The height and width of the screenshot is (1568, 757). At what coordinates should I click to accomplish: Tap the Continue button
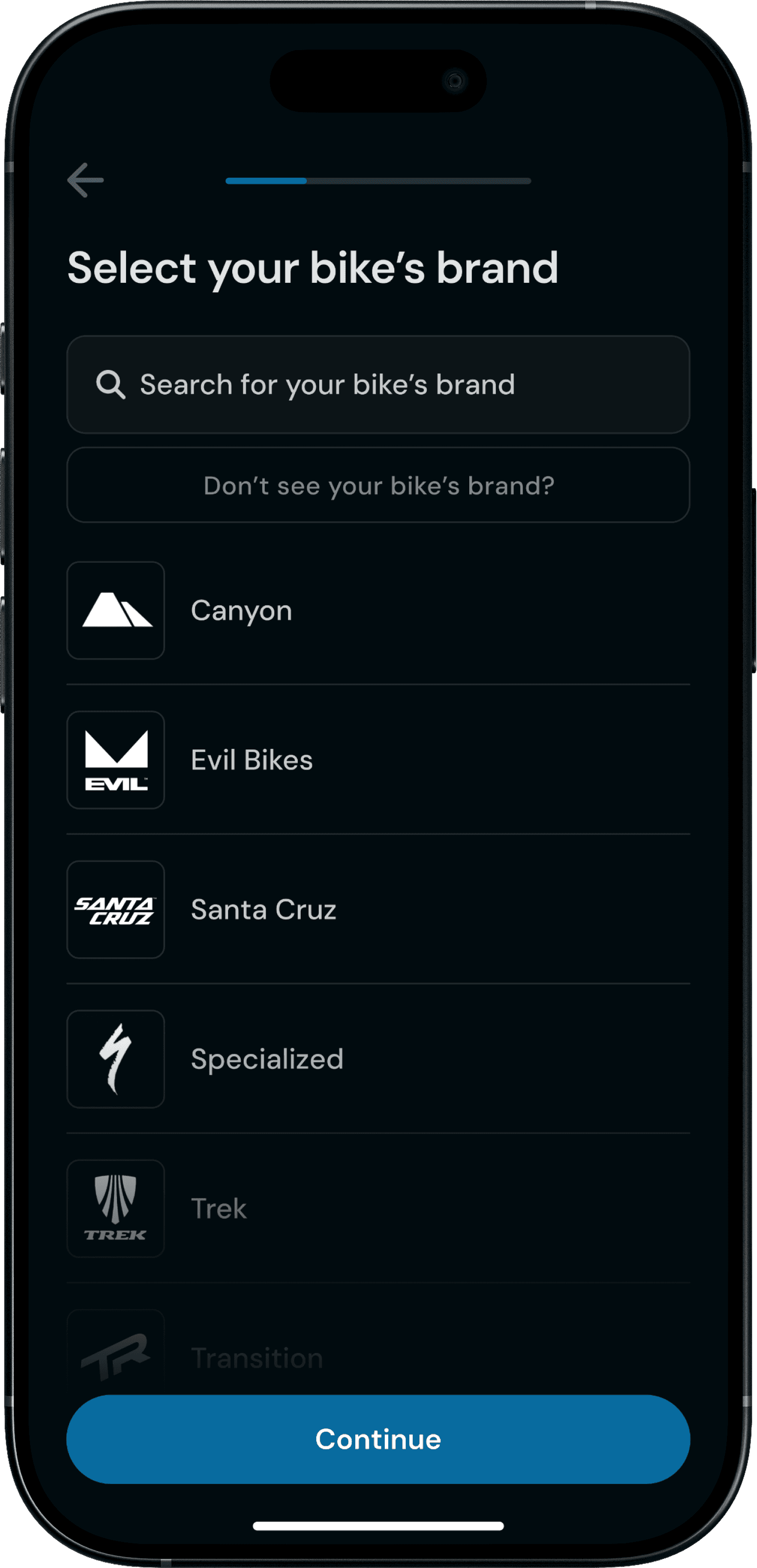(378, 1439)
